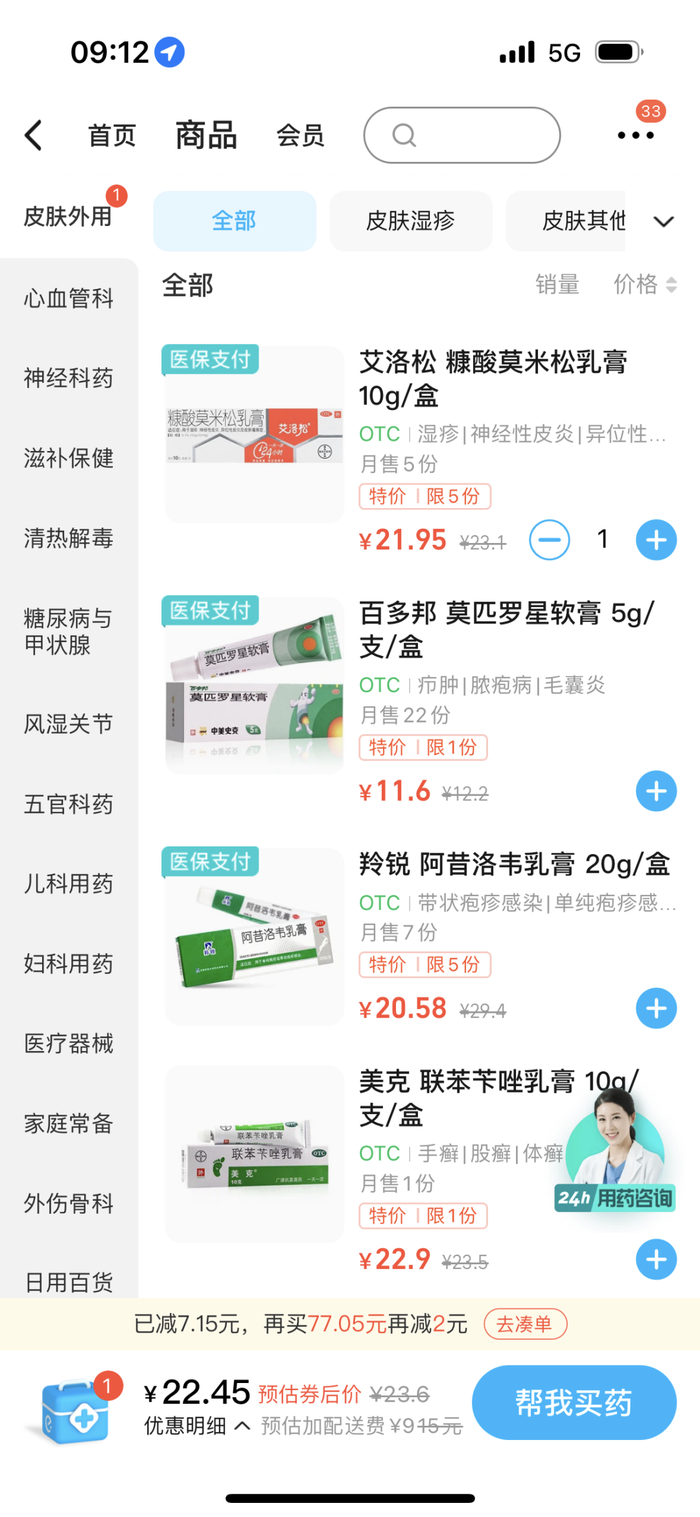This screenshot has width=700, height=1517.
Task: Tap the search box at the top
Action: click(x=461, y=135)
